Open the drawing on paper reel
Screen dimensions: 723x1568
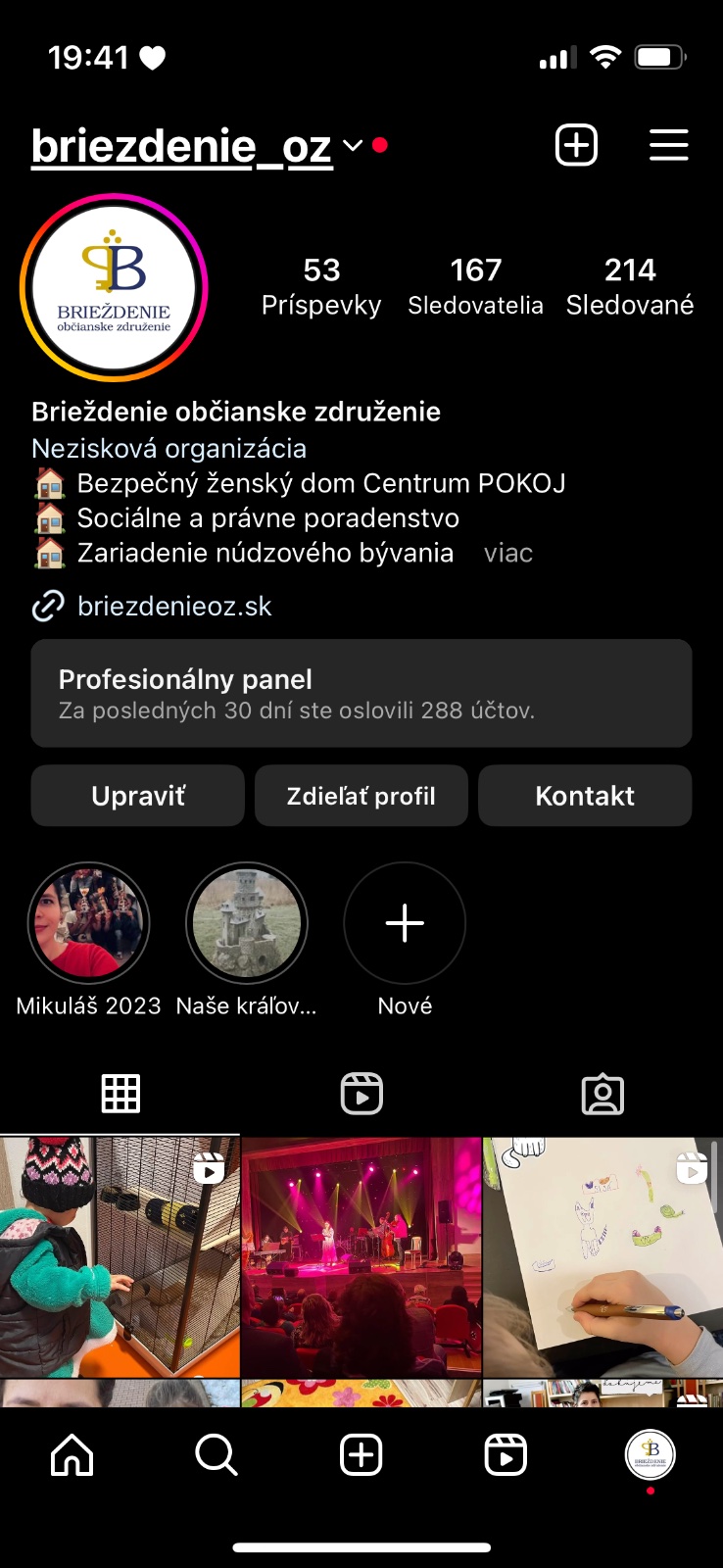click(x=602, y=1256)
